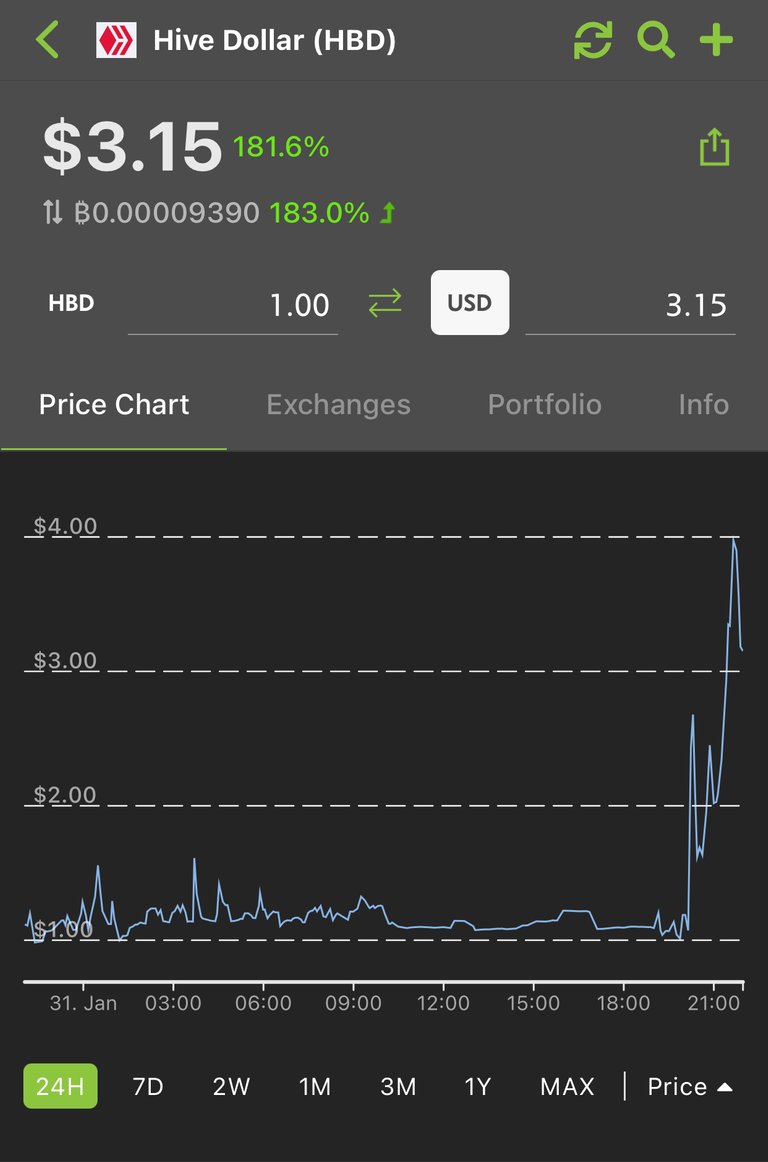Select the Price Chart tab
The image size is (768, 1162).
pos(114,405)
